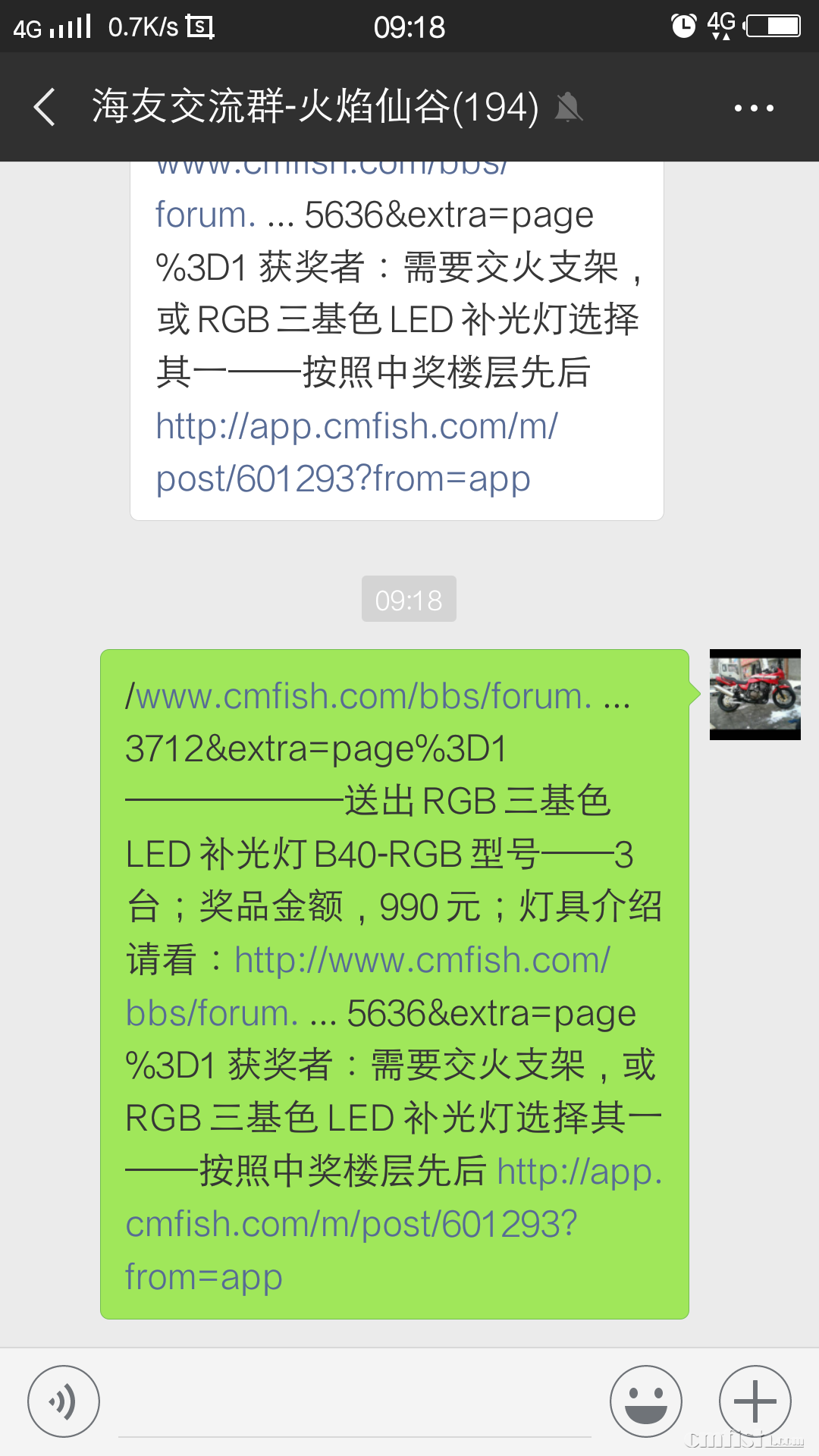
Task: Open the plus attachment menu
Action: pos(755,1401)
